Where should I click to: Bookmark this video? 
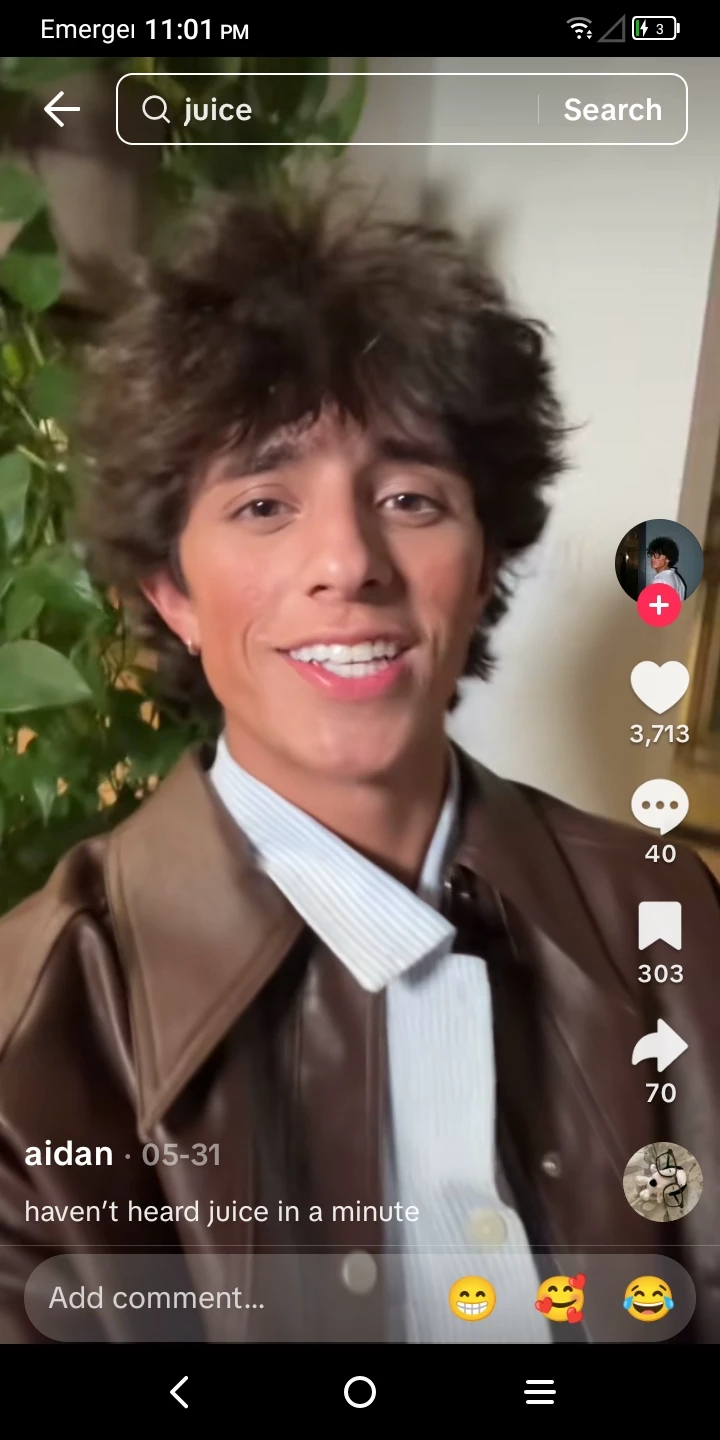tap(659, 926)
